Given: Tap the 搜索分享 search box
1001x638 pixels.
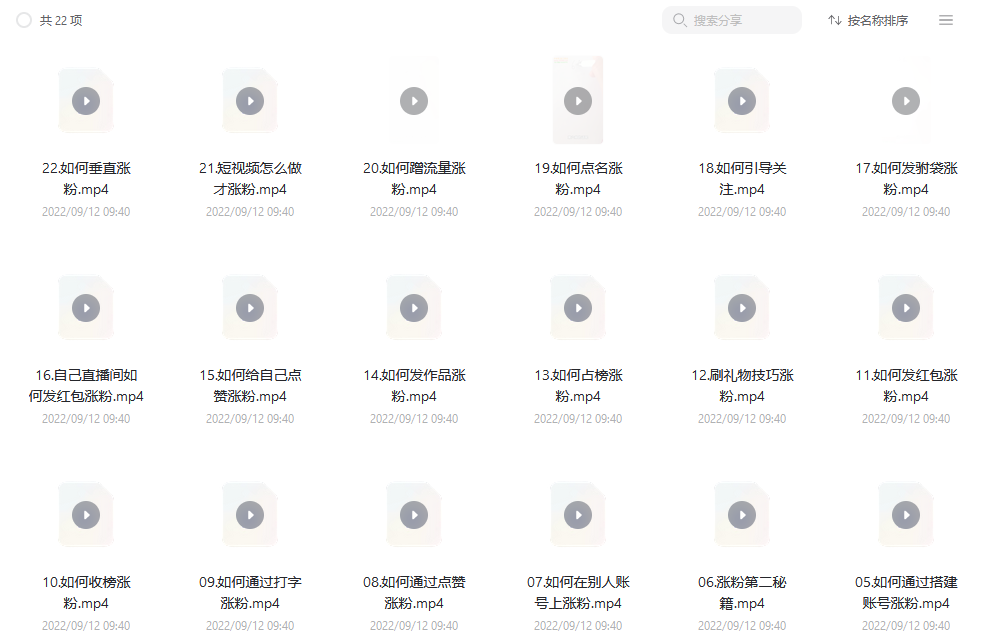Looking at the screenshot, I should coord(732,20).
